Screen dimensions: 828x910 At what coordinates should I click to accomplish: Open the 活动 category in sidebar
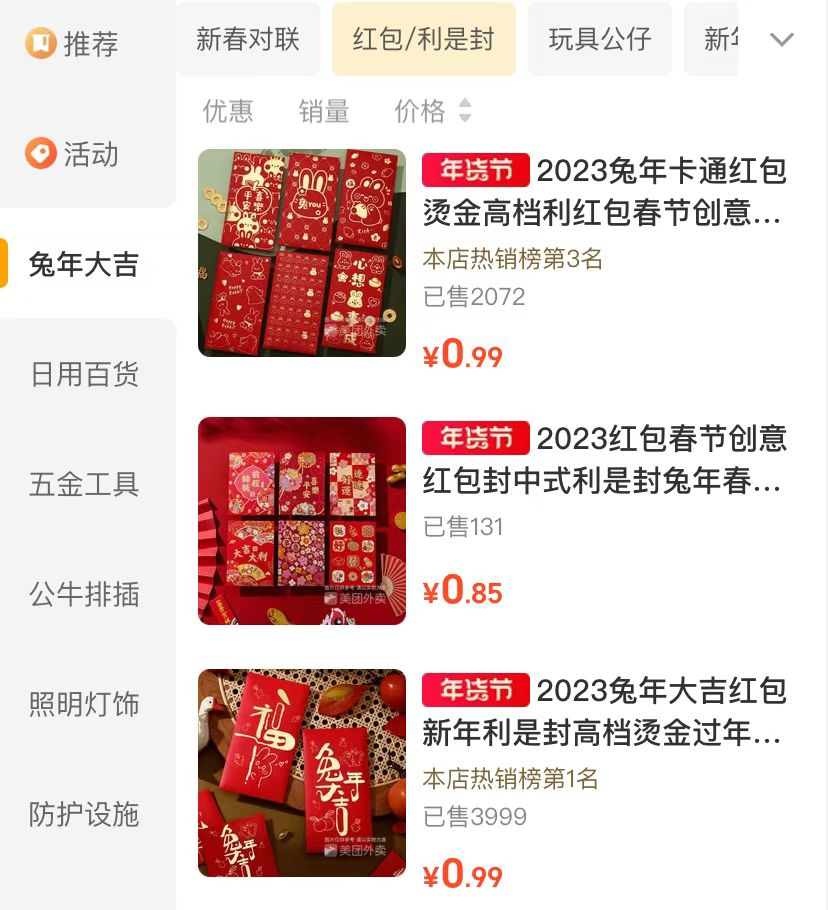click(x=72, y=154)
